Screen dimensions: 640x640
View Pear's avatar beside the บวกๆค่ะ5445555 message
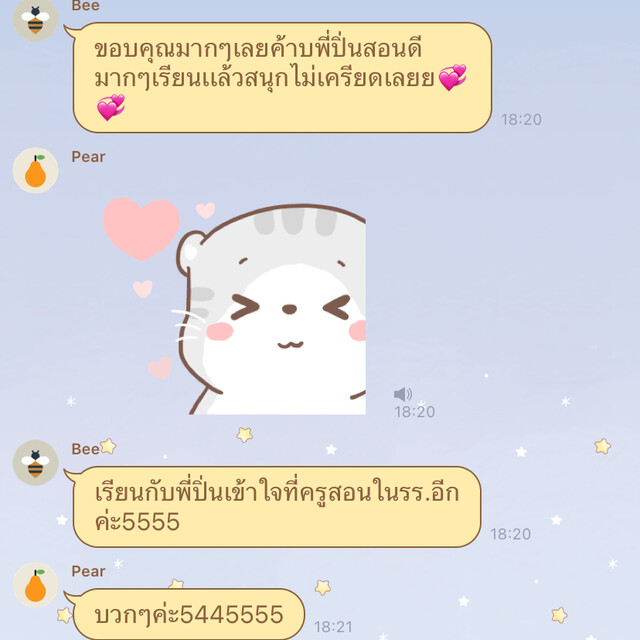click(x=36, y=586)
